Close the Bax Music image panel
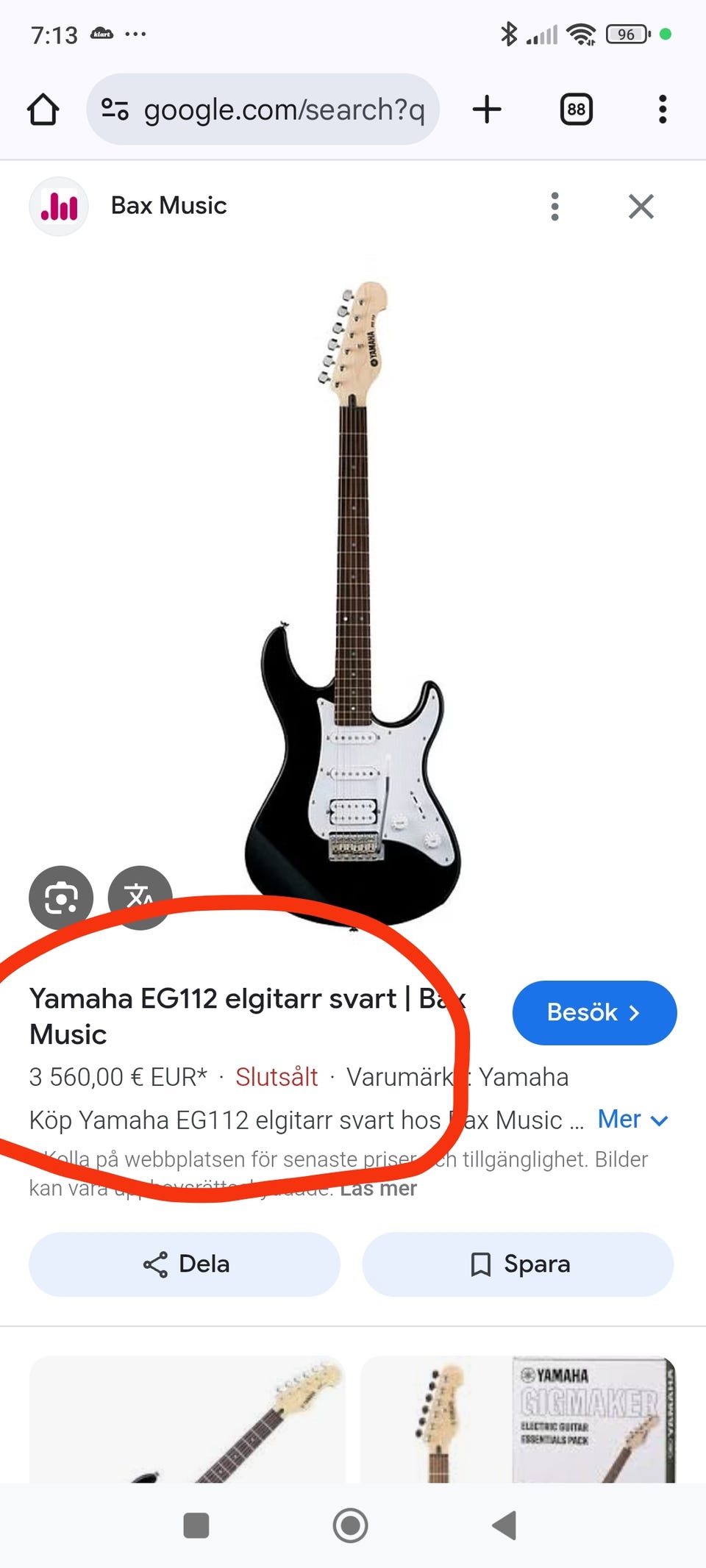The width and height of the screenshot is (706, 1568). point(641,207)
